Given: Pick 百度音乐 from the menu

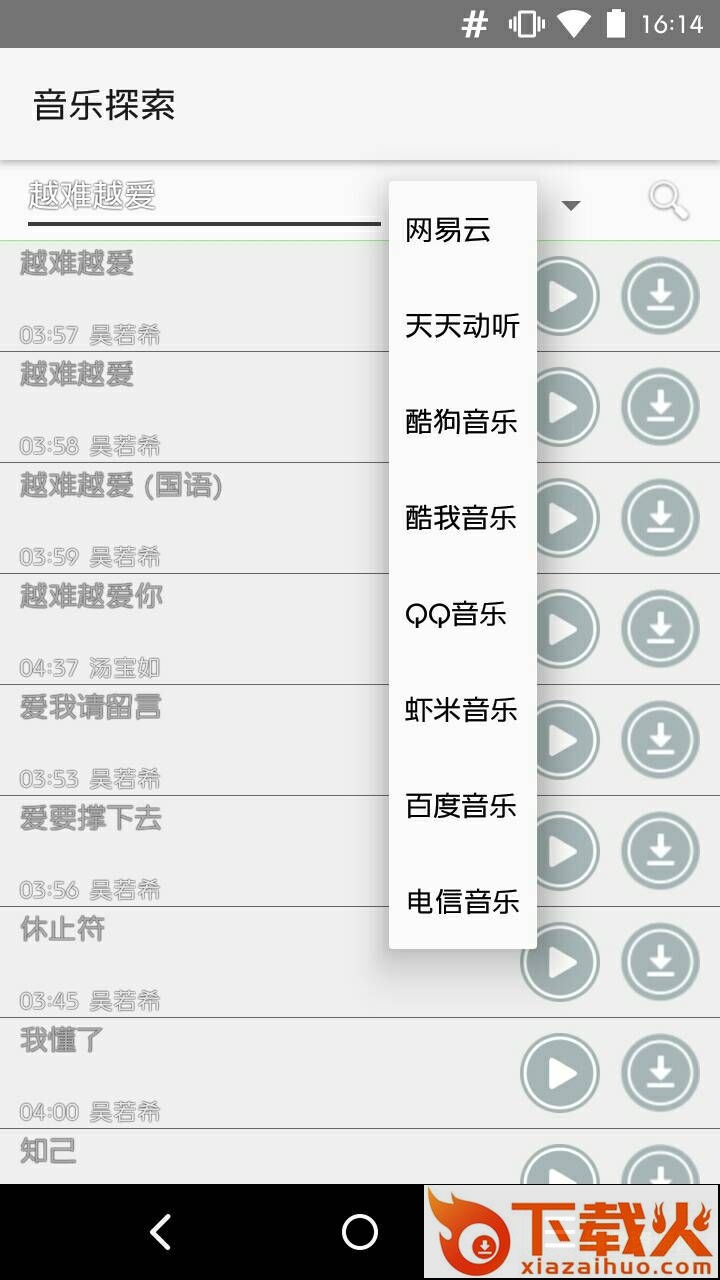Looking at the screenshot, I should [x=462, y=806].
